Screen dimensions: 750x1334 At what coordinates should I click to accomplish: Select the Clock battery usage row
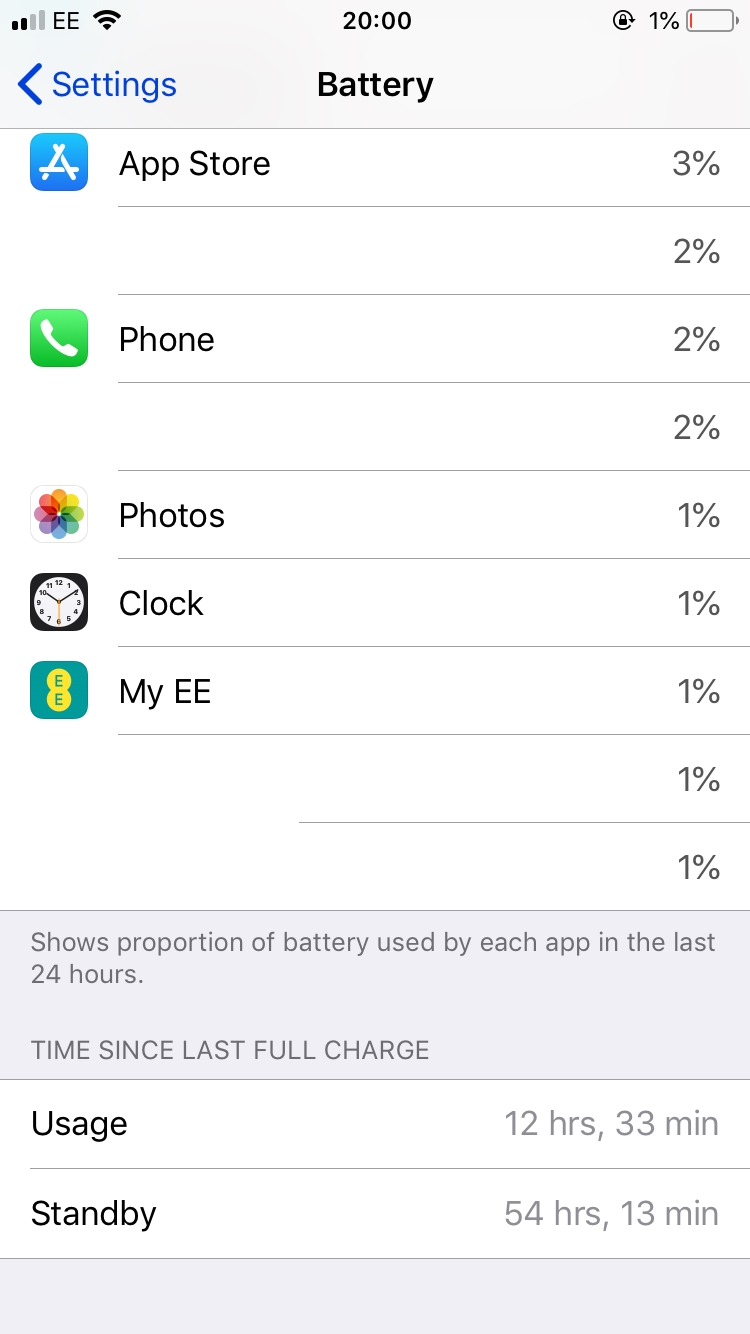click(375, 603)
